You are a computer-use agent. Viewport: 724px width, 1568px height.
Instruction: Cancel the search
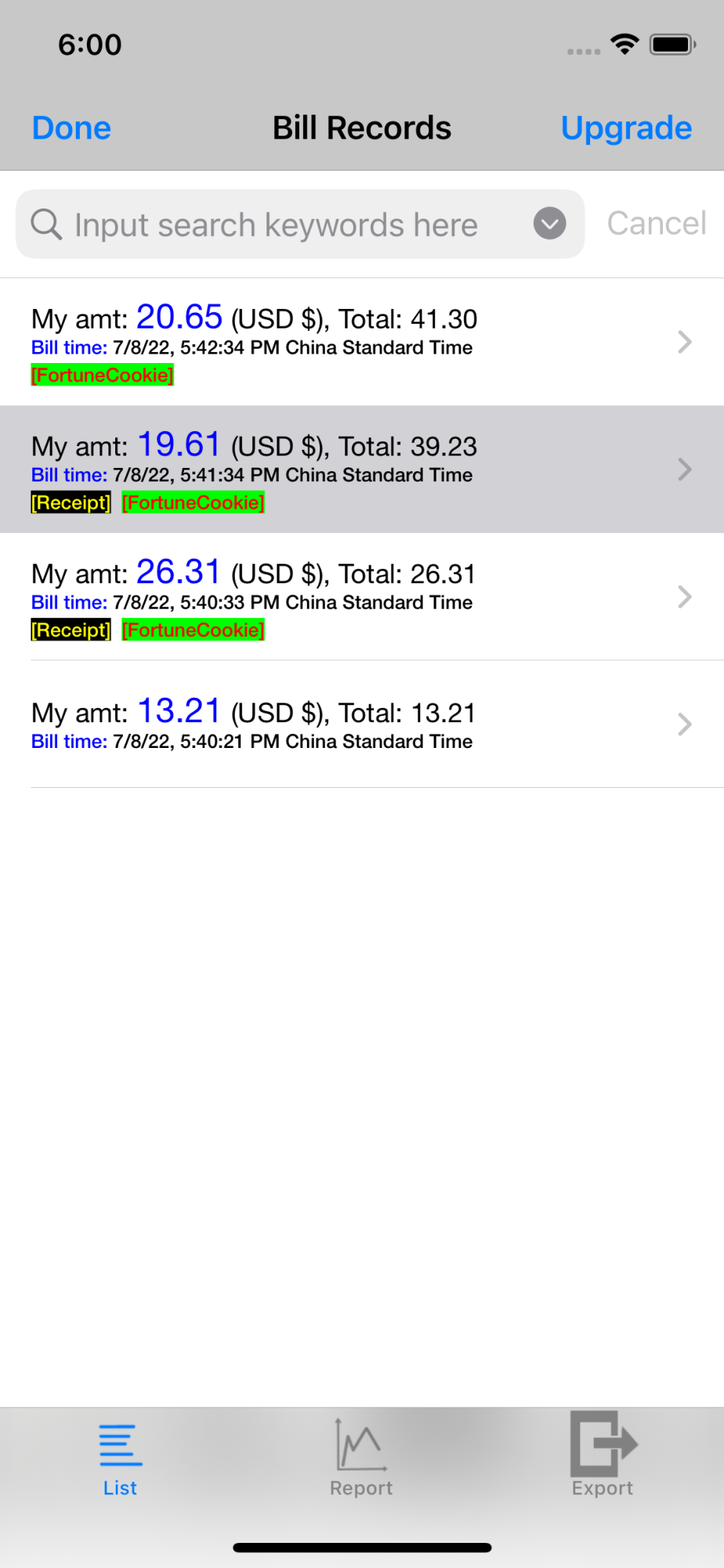point(657,223)
